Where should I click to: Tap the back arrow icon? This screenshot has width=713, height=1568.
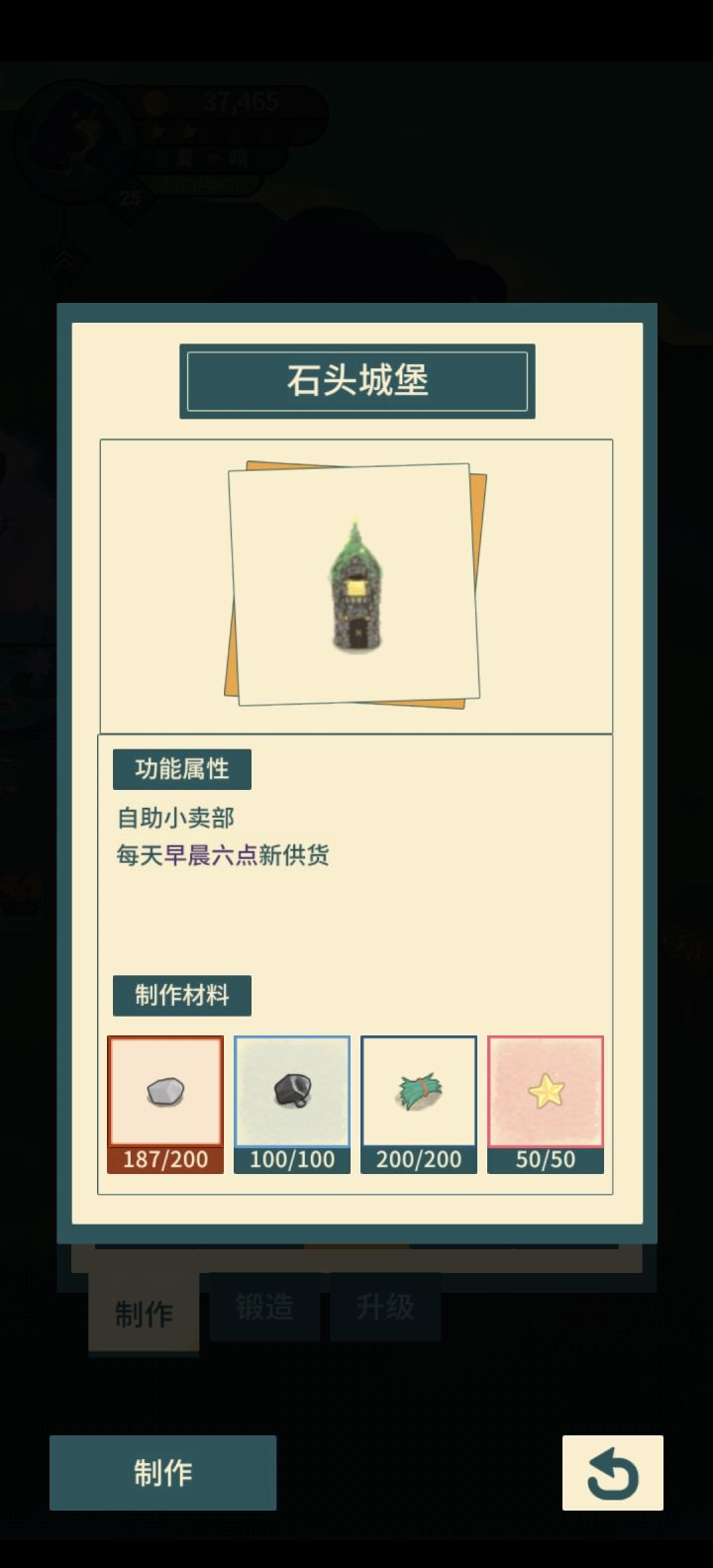(x=612, y=1472)
